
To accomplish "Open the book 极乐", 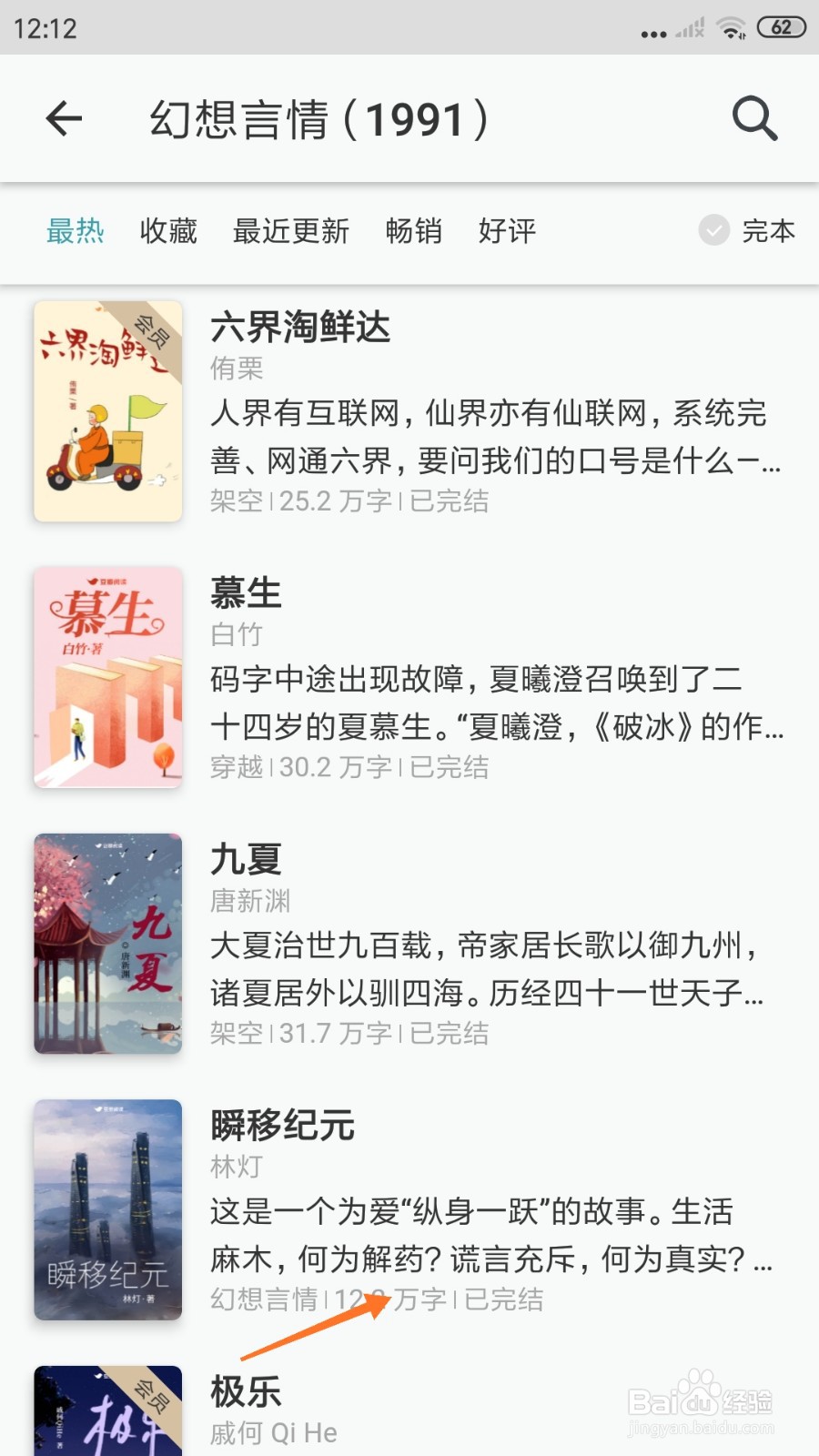I will point(409,1409).
